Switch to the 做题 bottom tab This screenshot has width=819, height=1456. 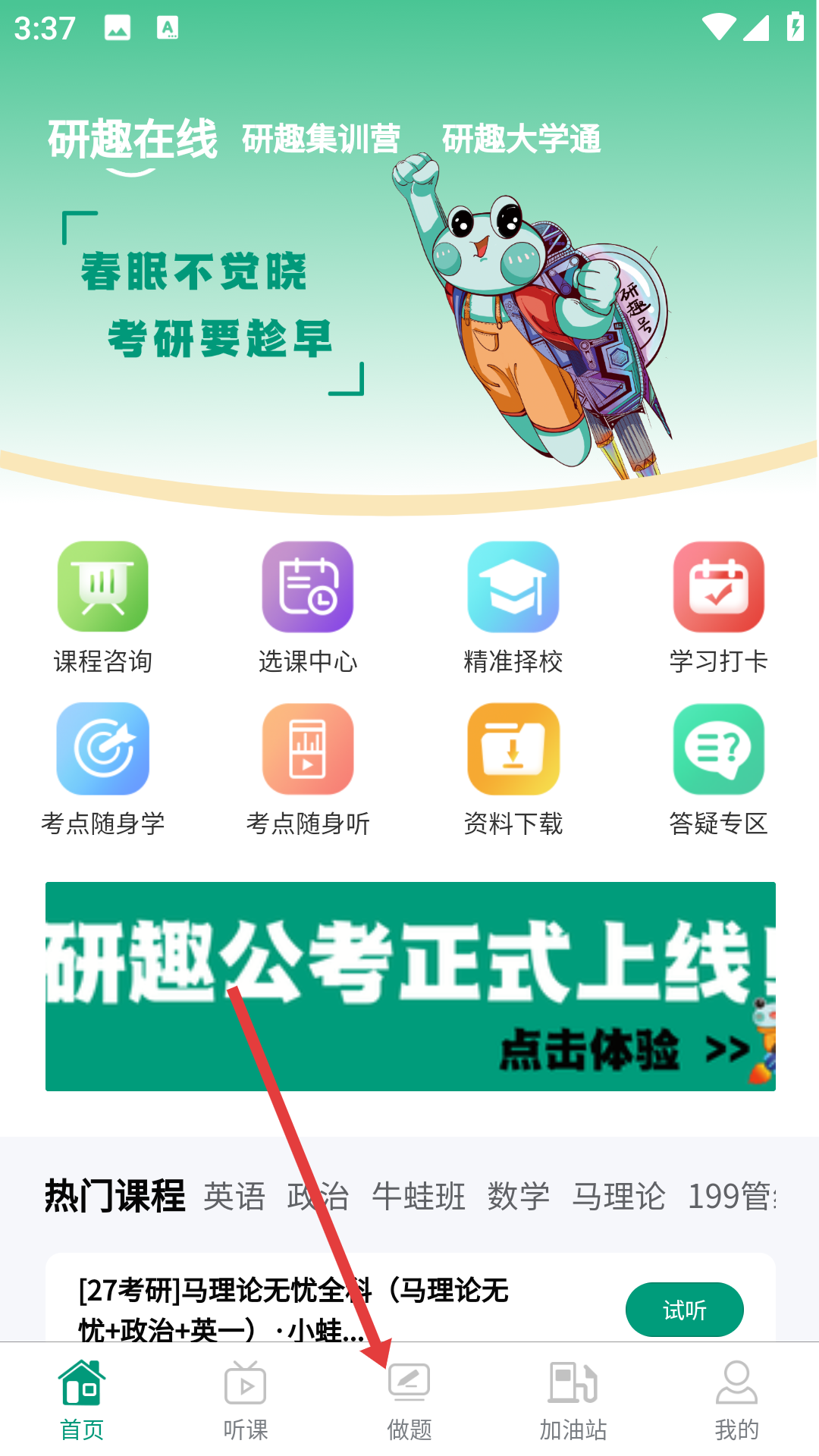[x=409, y=1401]
